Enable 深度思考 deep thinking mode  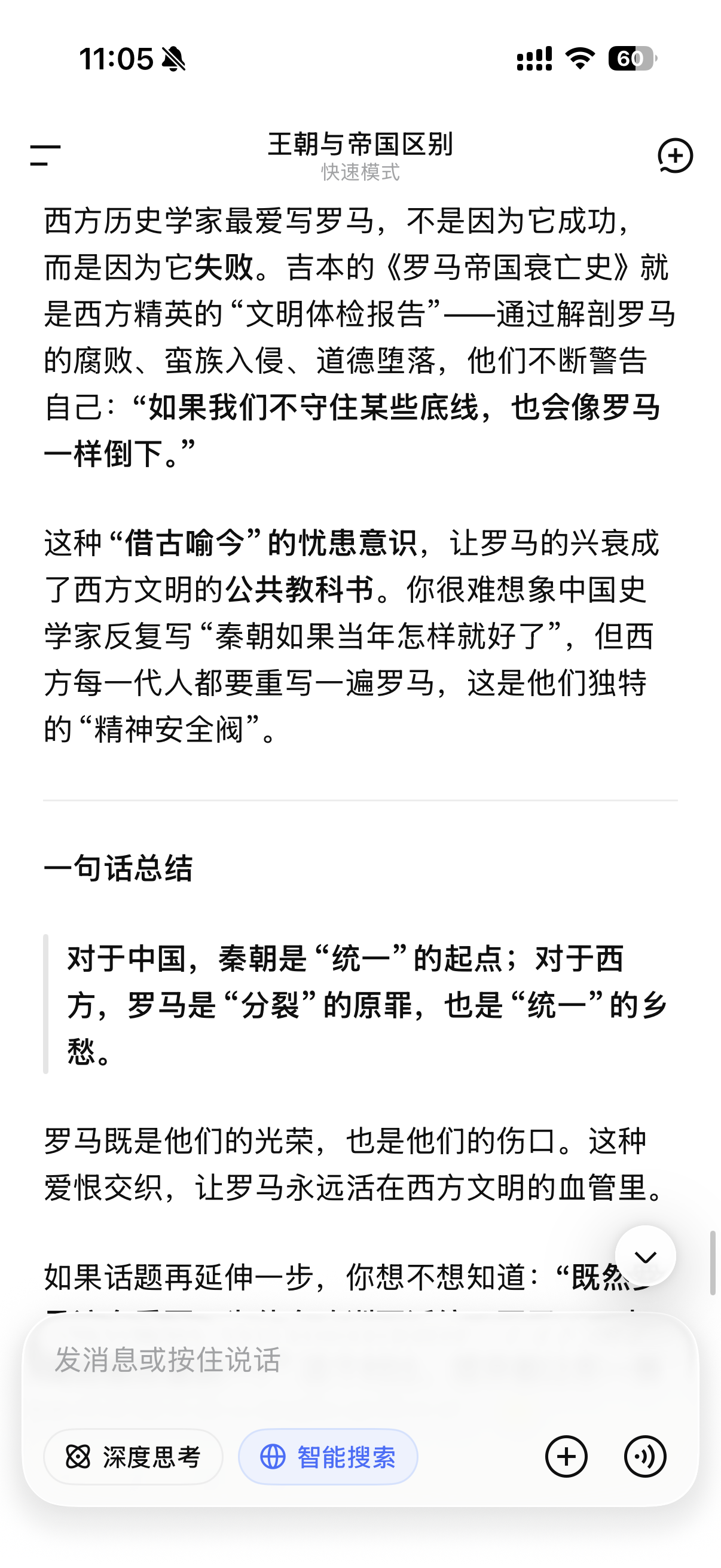tap(133, 1457)
